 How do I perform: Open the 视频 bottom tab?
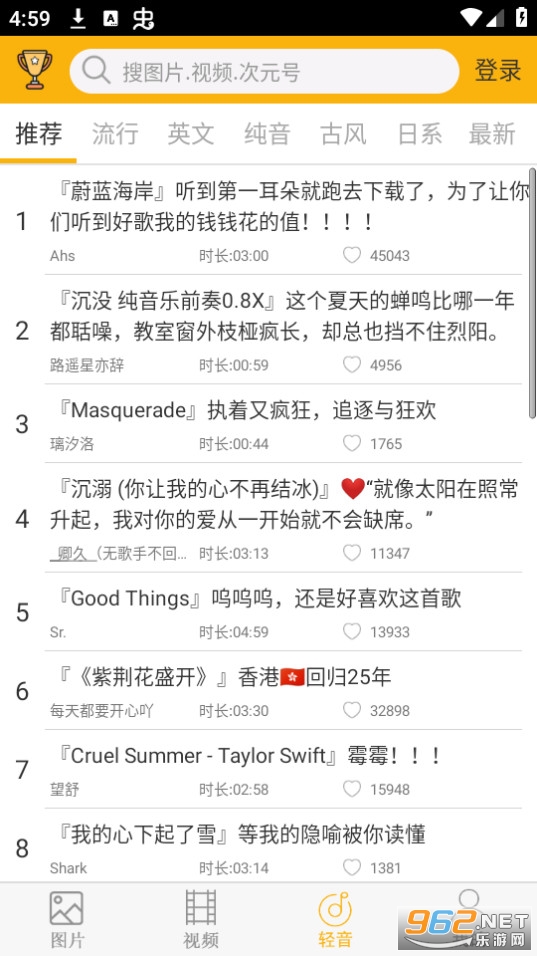[201, 919]
